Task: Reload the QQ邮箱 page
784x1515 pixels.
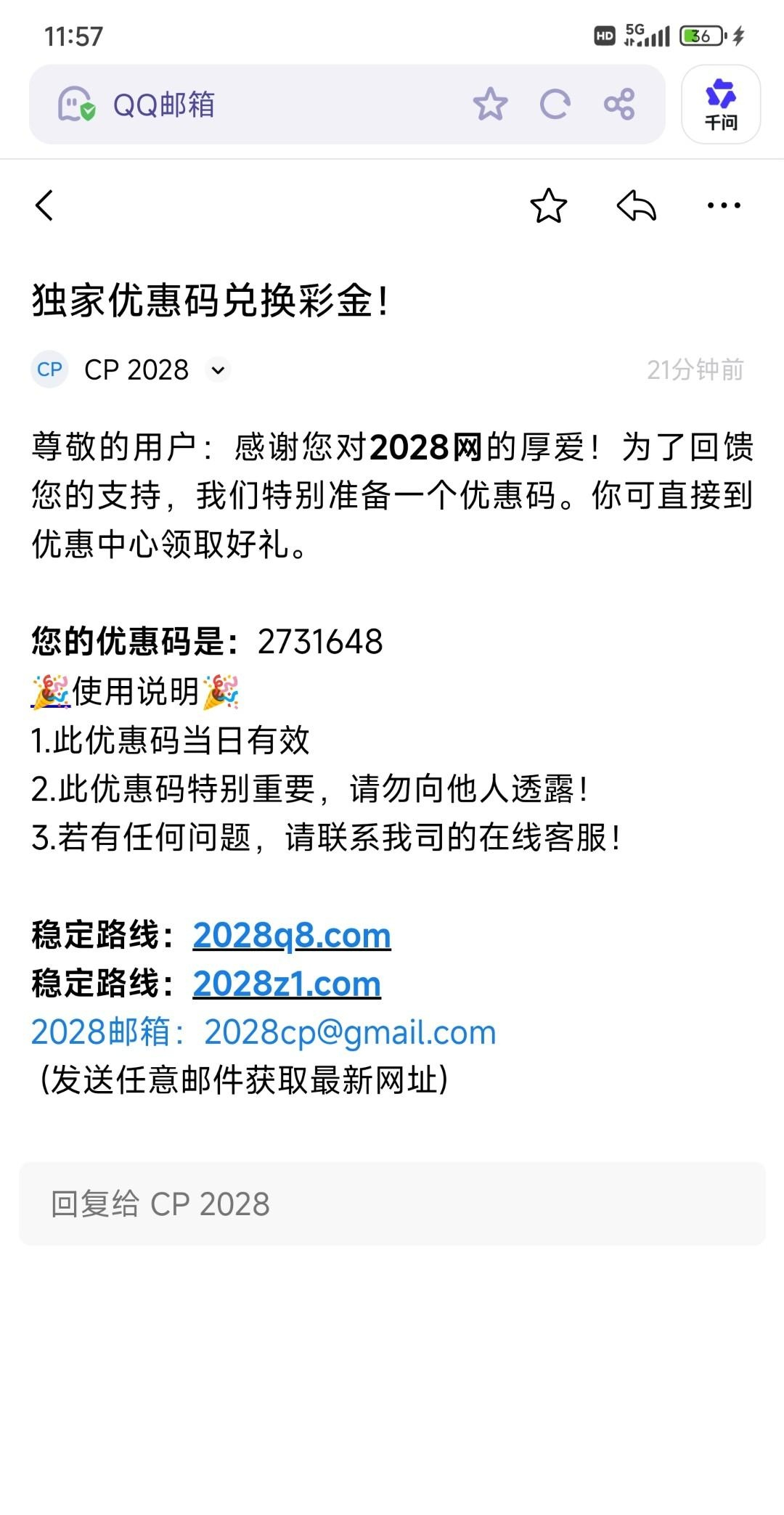Action: coord(555,105)
